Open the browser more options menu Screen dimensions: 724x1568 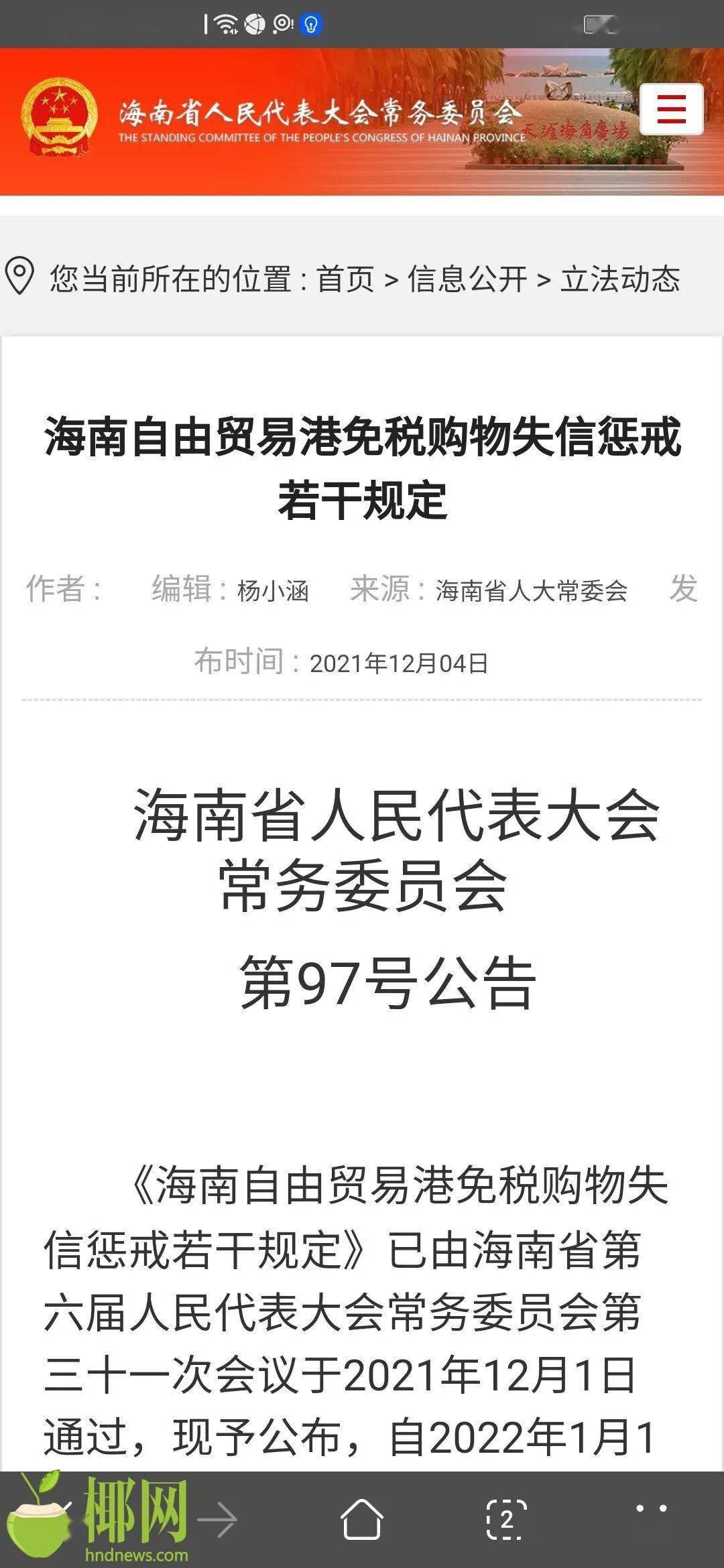click(651, 1509)
